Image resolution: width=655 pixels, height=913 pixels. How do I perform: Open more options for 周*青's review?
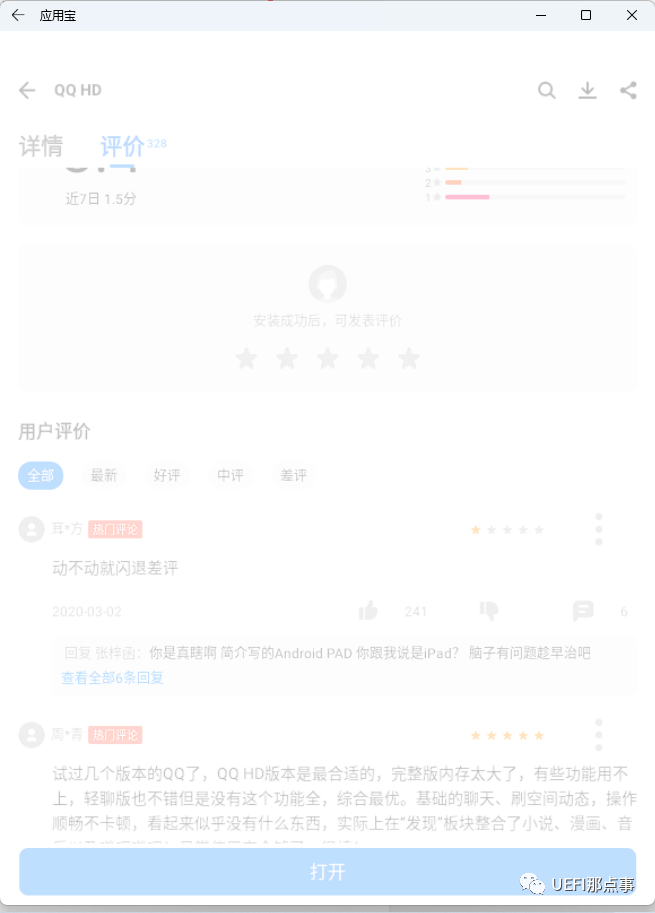(598, 734)
